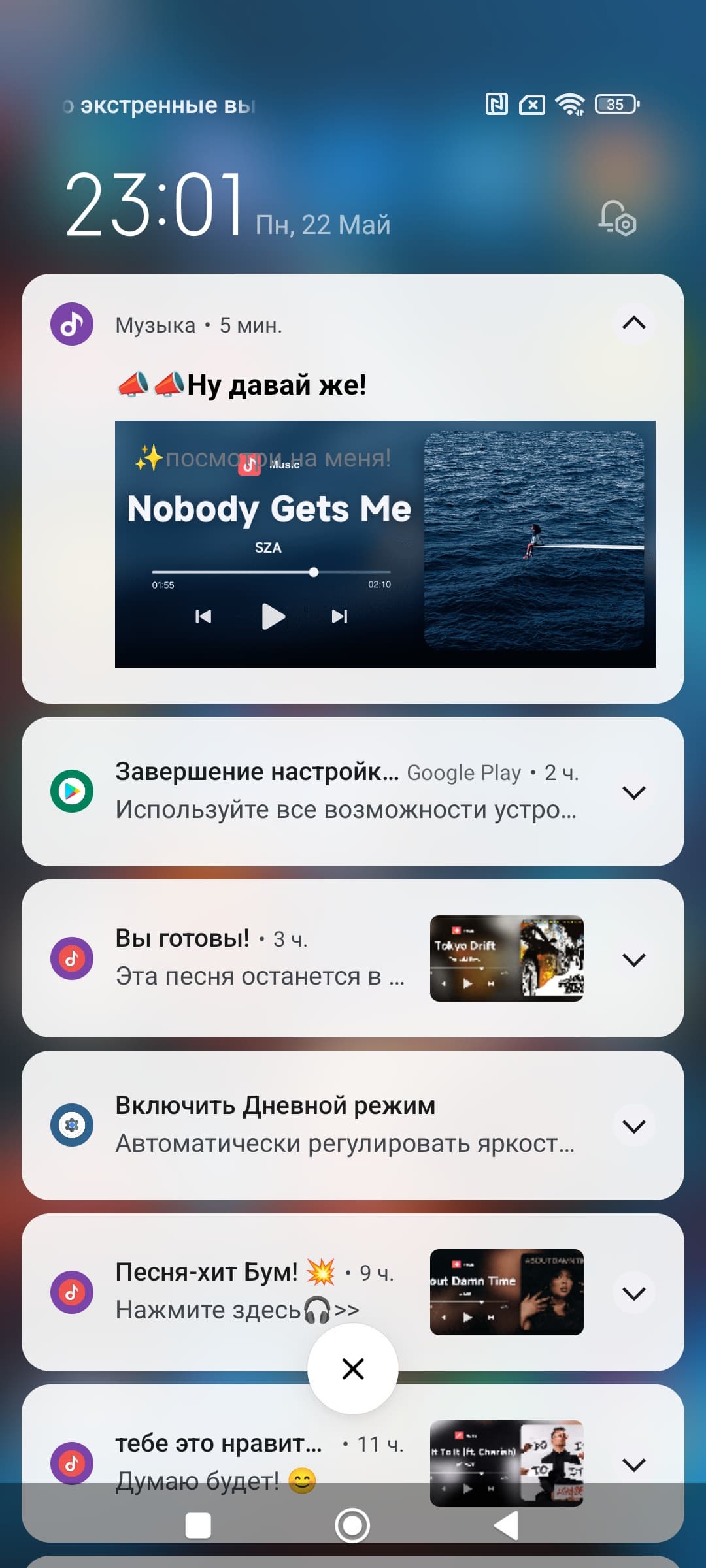Expand the Google Play setup notification
The height and width of the screenshot is (1568, 706).
[633, 792]
